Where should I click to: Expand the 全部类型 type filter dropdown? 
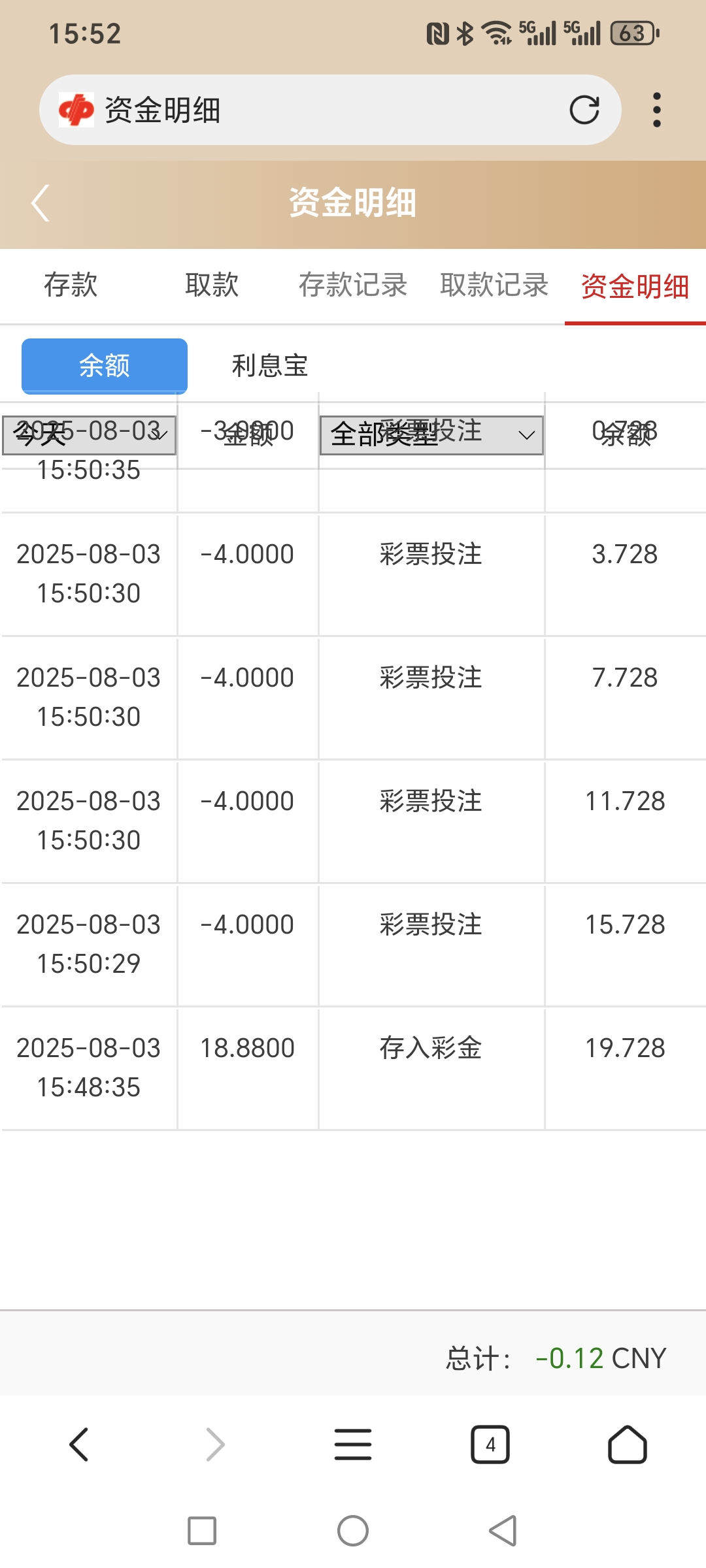tap(431, 435)
